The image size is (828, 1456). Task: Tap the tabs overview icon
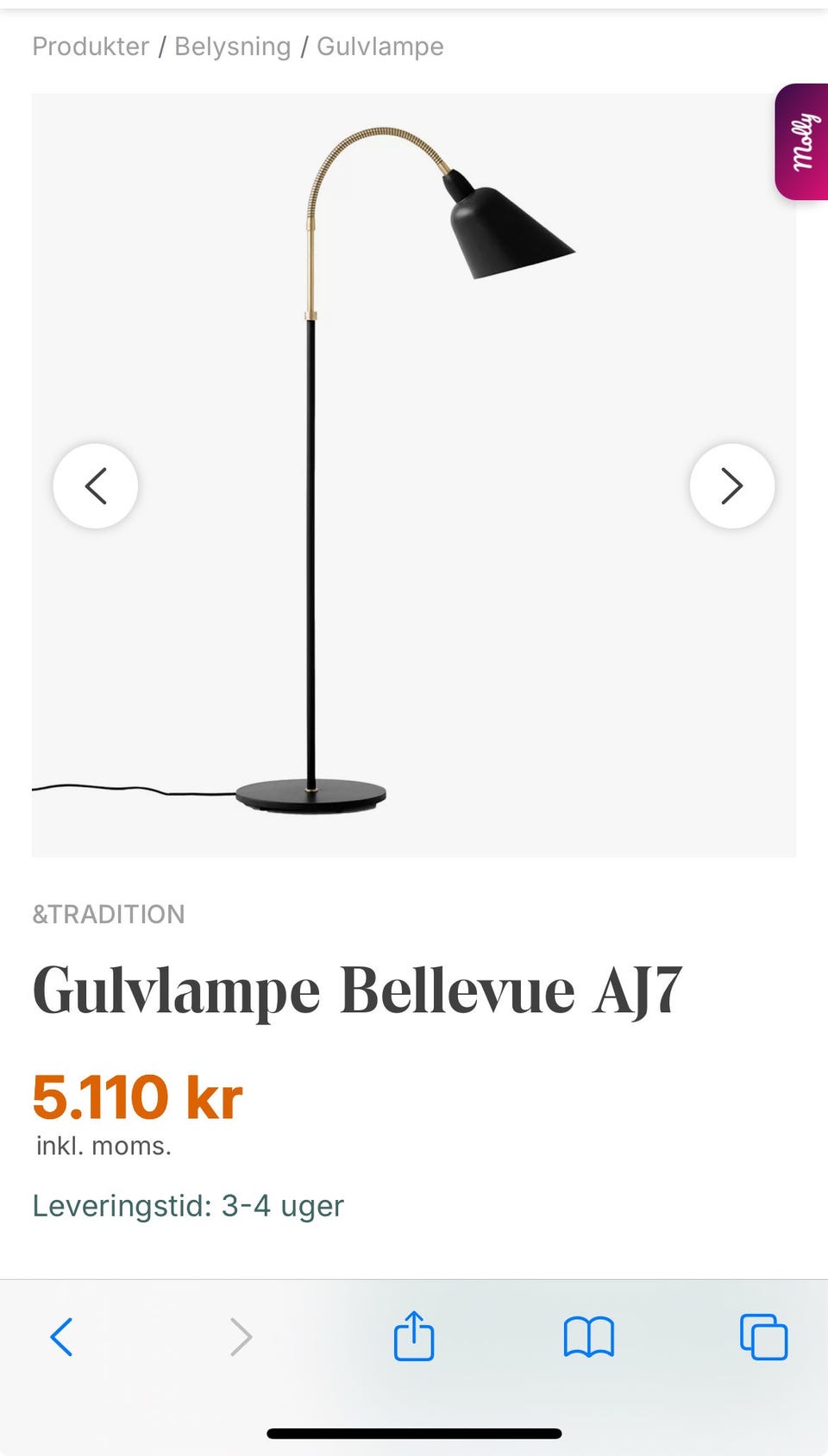pos(764,1337)
